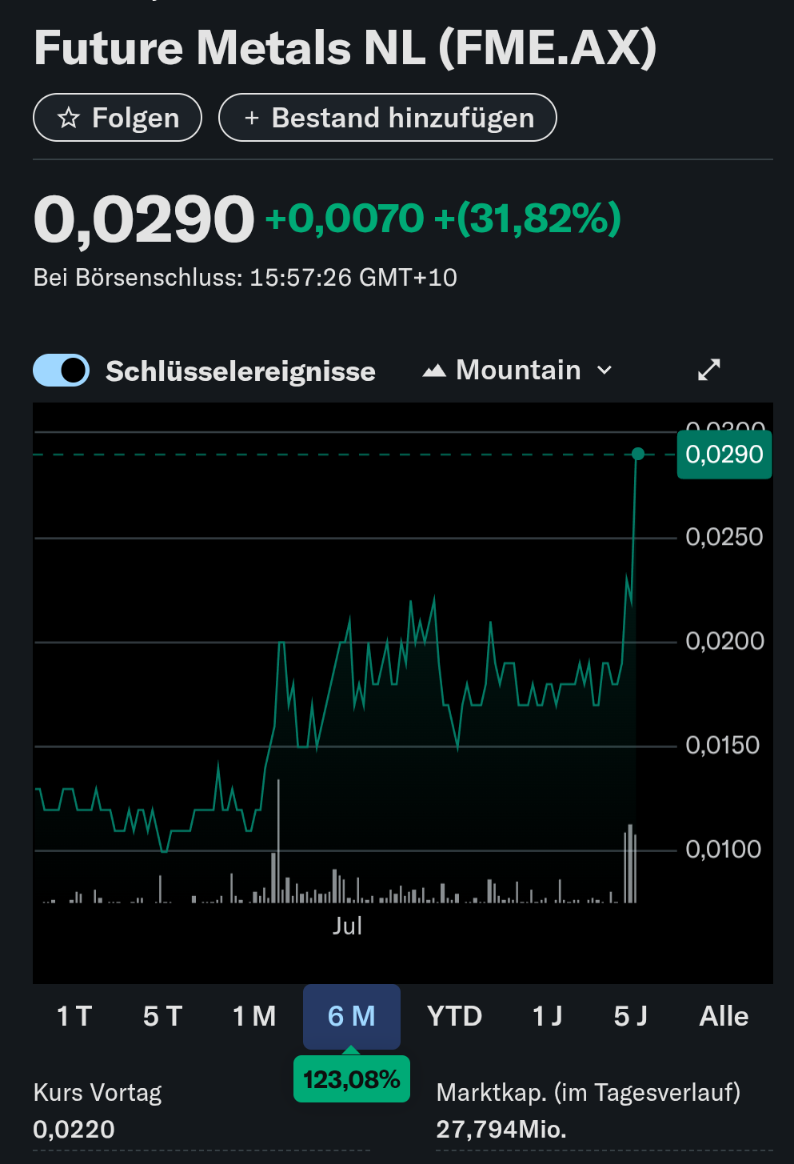The image size is (794, 1164).
Task: Follow Future Metals NL via Folgen
Action: [118, 118]
